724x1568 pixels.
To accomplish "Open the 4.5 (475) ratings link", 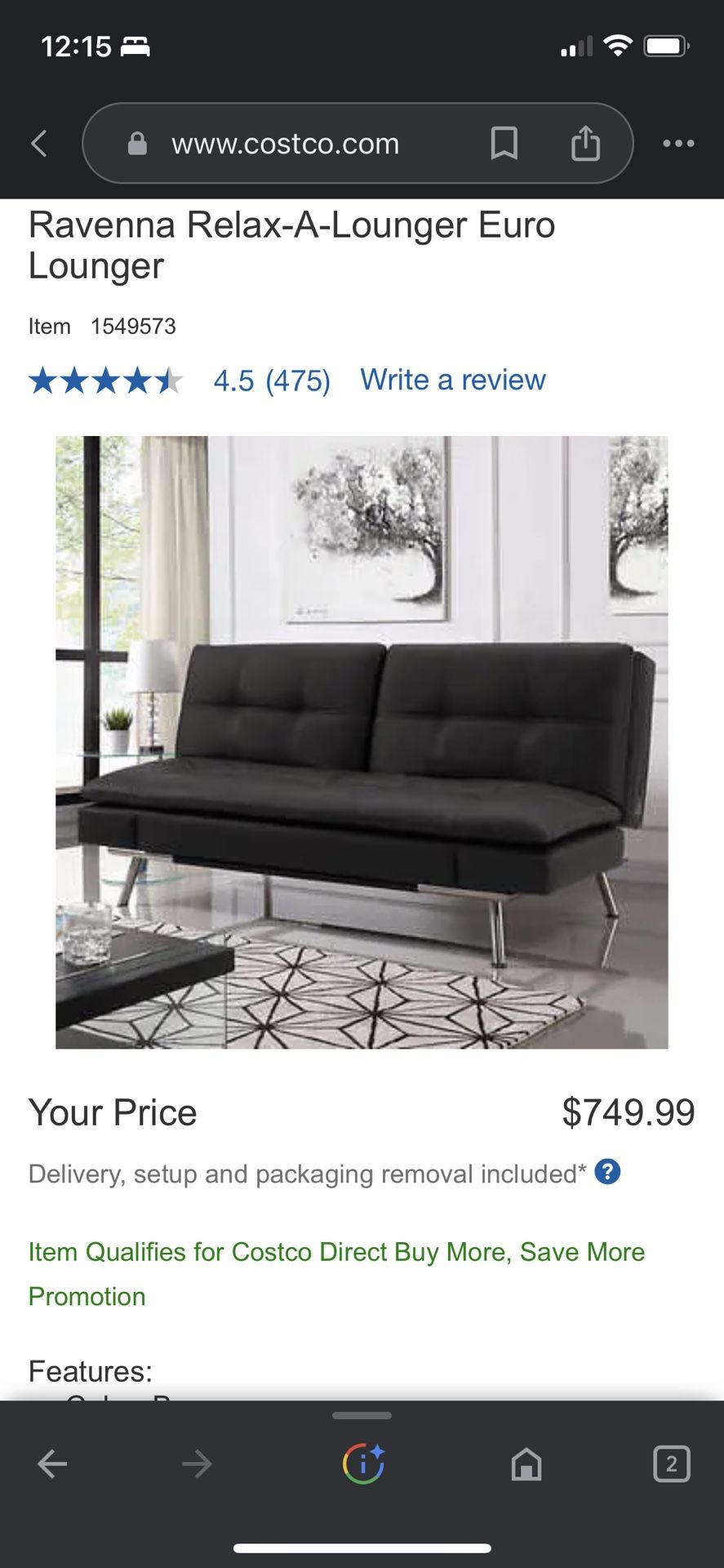I will (x=272, y=381).
